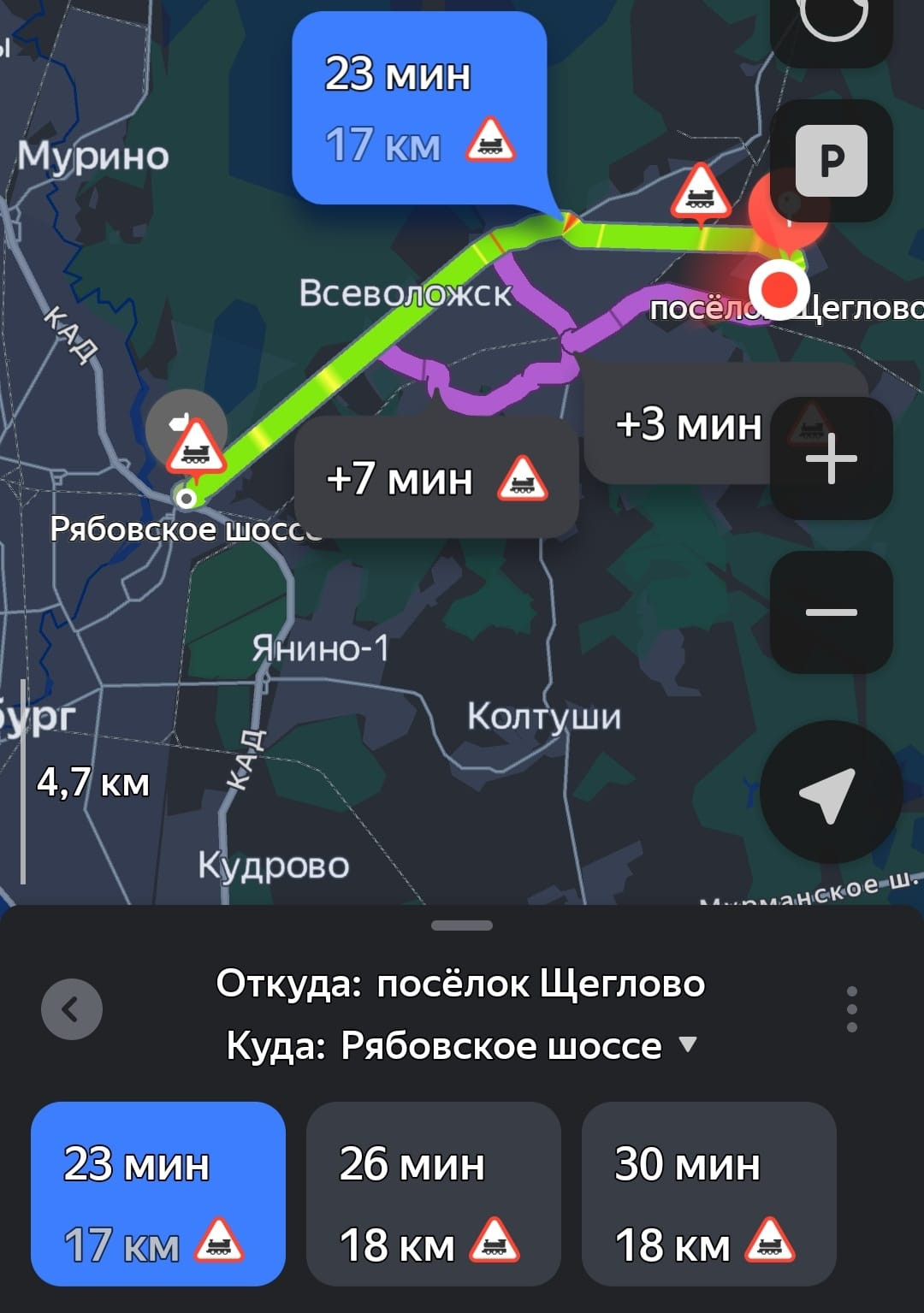Tap the +7 мин alternative route bubble
Image resolution: width=924 pixels, height=1313 pixels.
pyautogui.click(x=436, y=477)
